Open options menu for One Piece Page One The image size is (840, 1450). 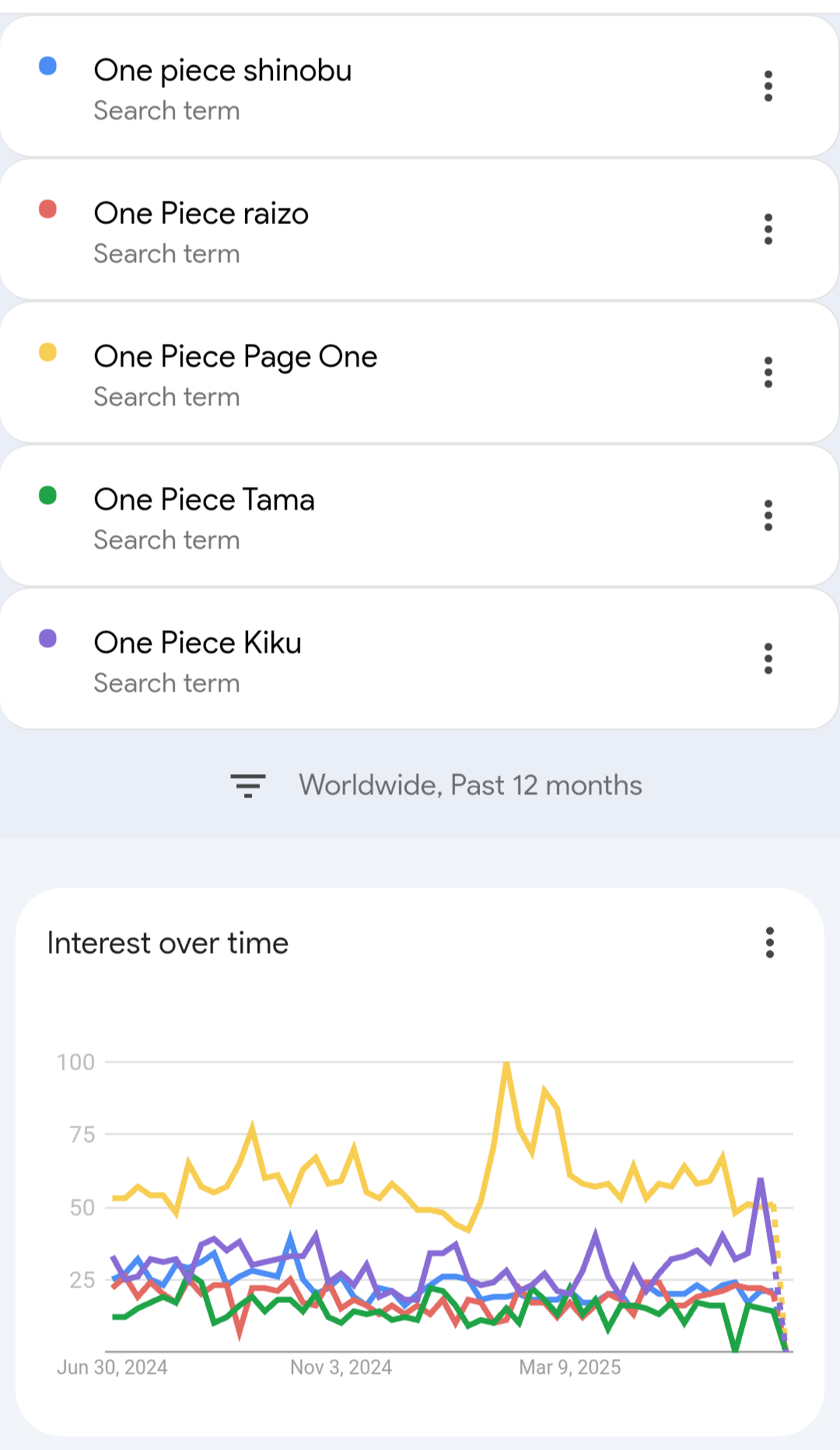pos(768,373)
